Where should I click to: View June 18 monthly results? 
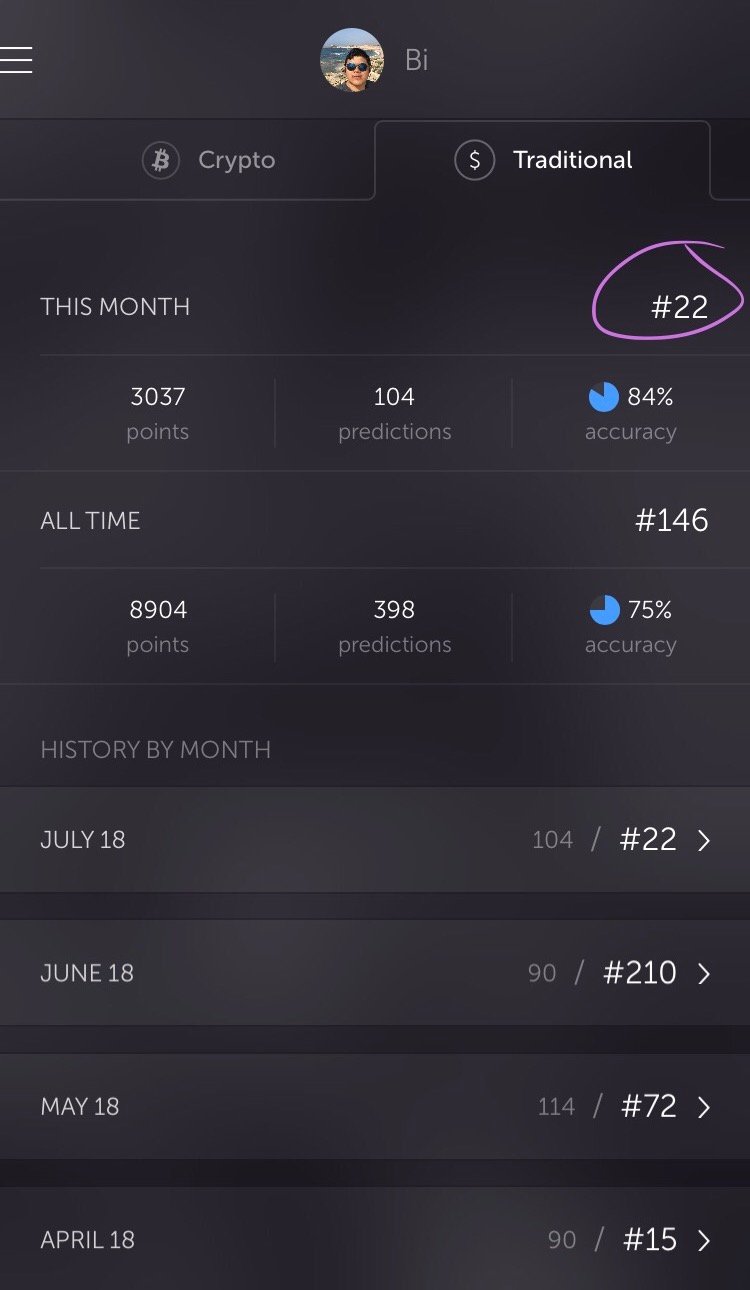375,973
